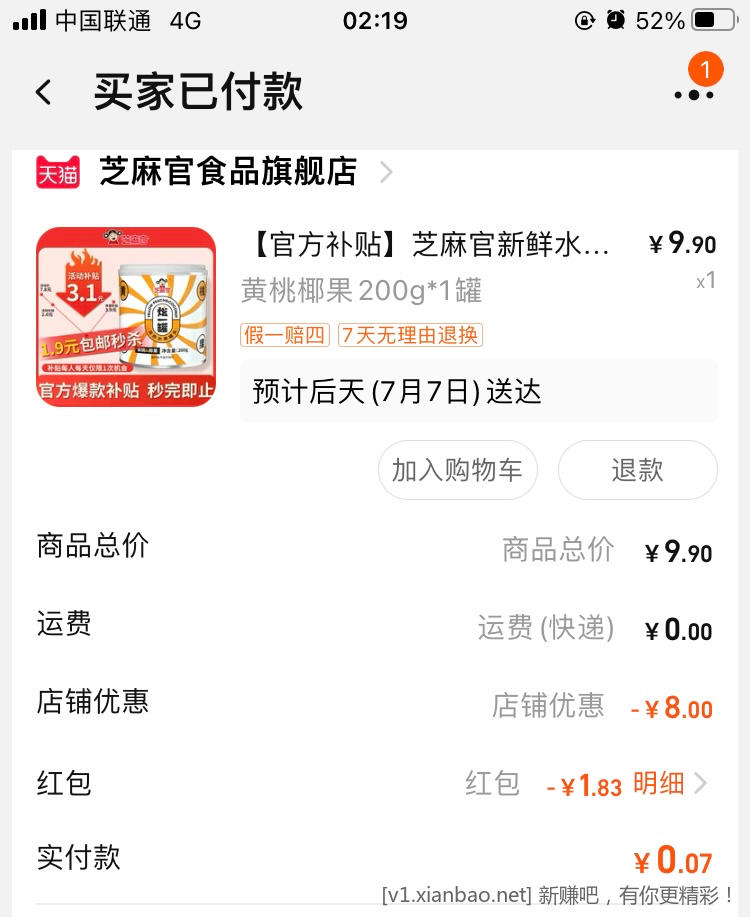The height and width of the screenshot is (917, 750).
Task: Request a refund with 退款
Action: tap(637, 470)
